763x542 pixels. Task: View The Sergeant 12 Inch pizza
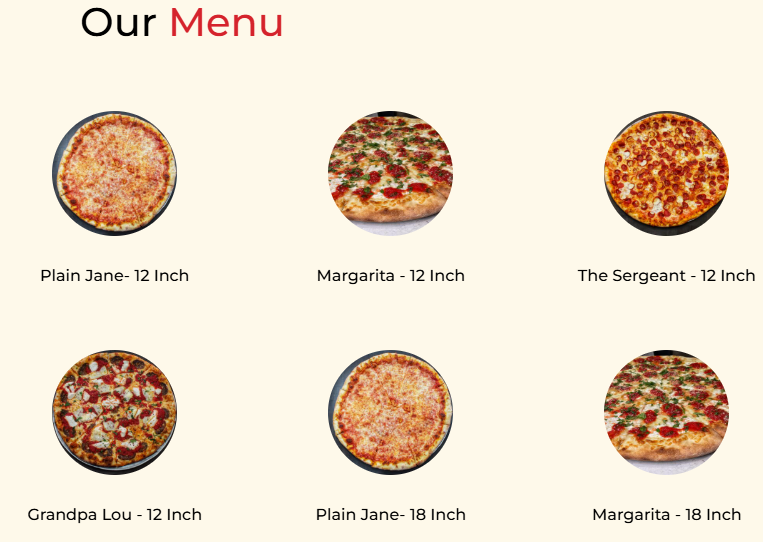tap(666, 173)
